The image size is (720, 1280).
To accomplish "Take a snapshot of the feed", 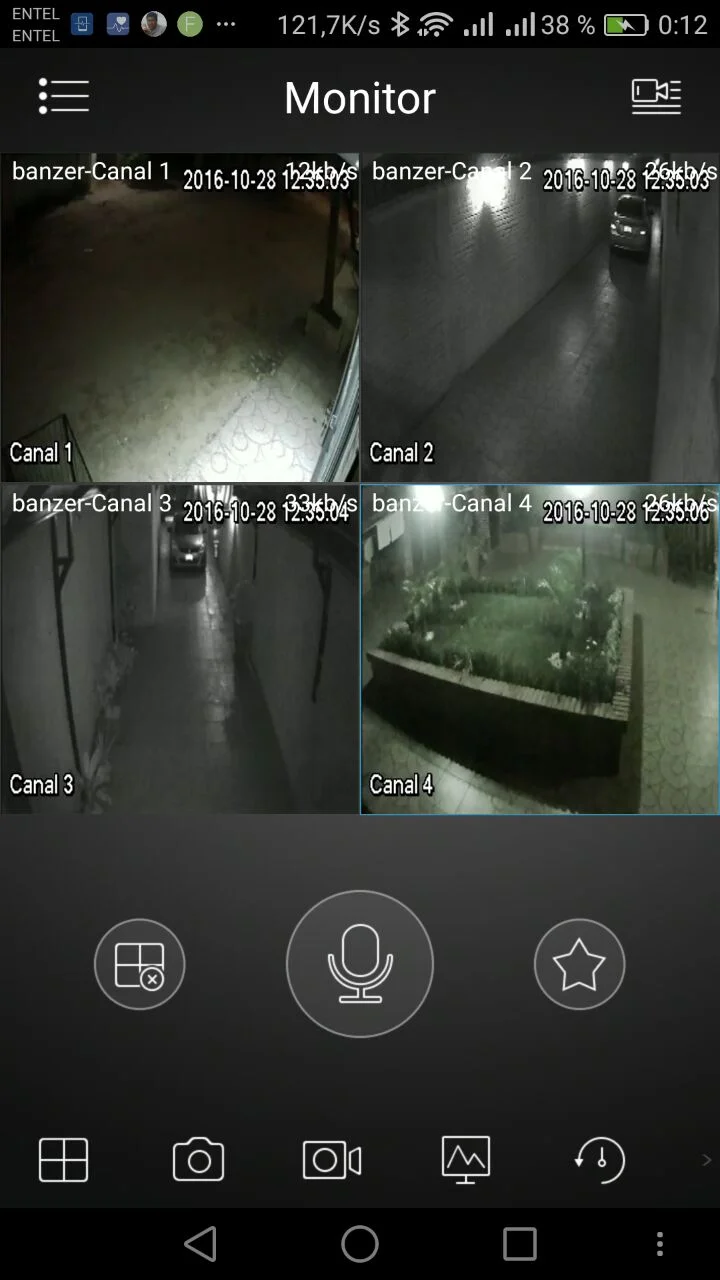I will click(x=198, y=1160).
